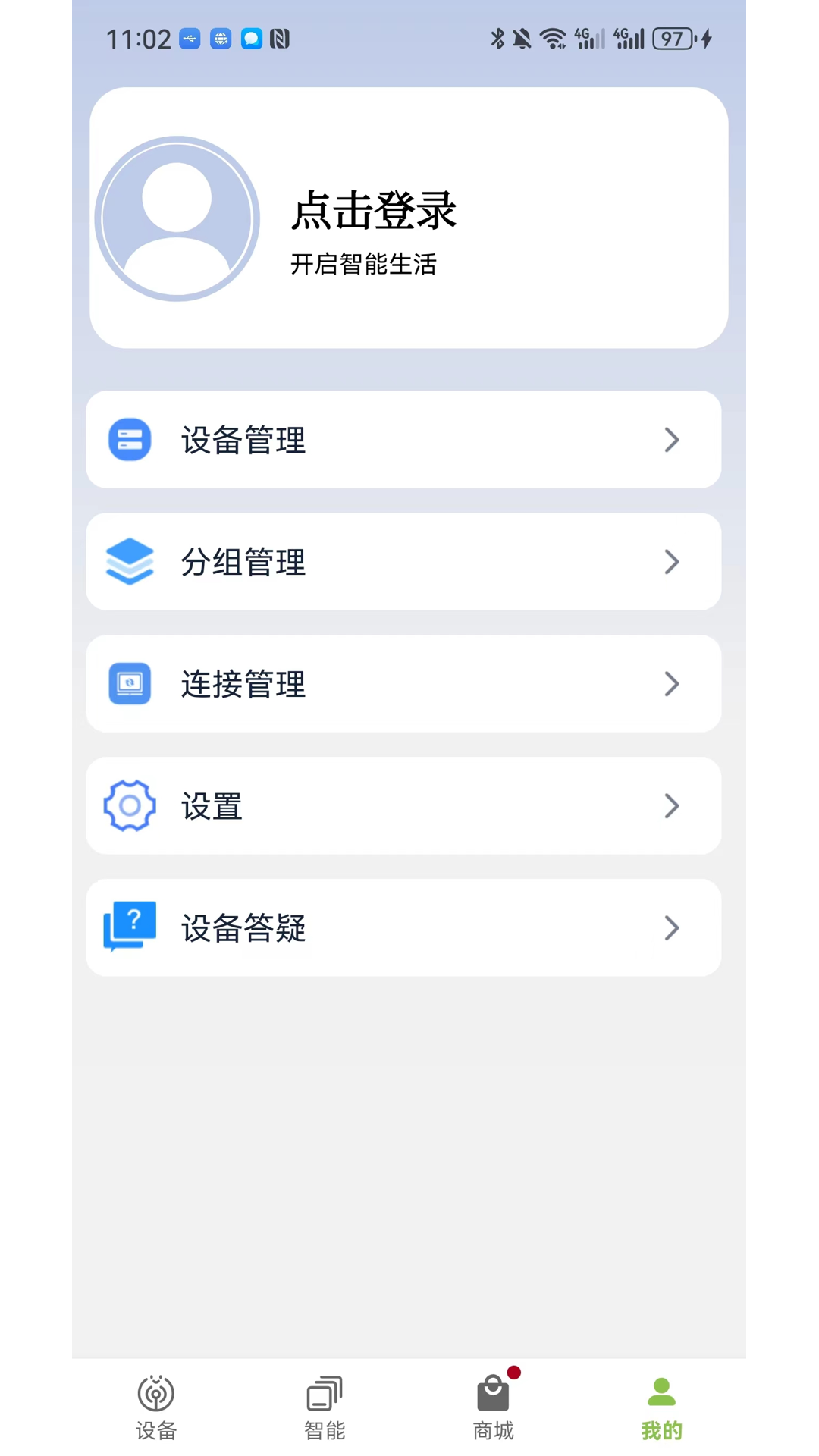Select the 我的 tab
The width and height of the screenshot is (819, 1456).
tap(661, 1407)
